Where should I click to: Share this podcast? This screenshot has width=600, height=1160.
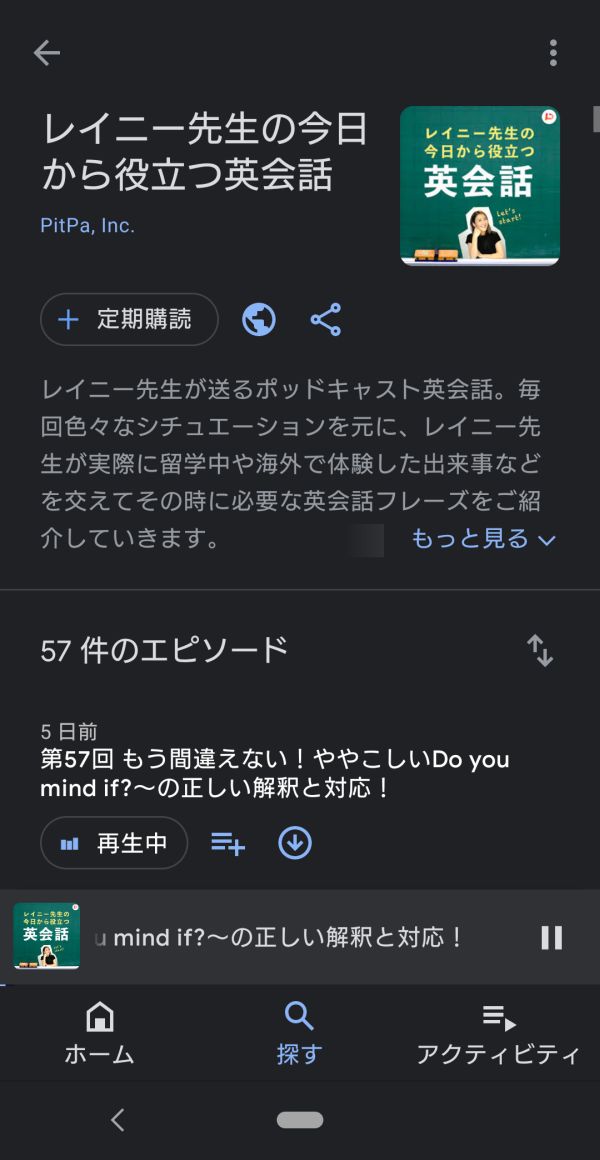coord(325,320)
